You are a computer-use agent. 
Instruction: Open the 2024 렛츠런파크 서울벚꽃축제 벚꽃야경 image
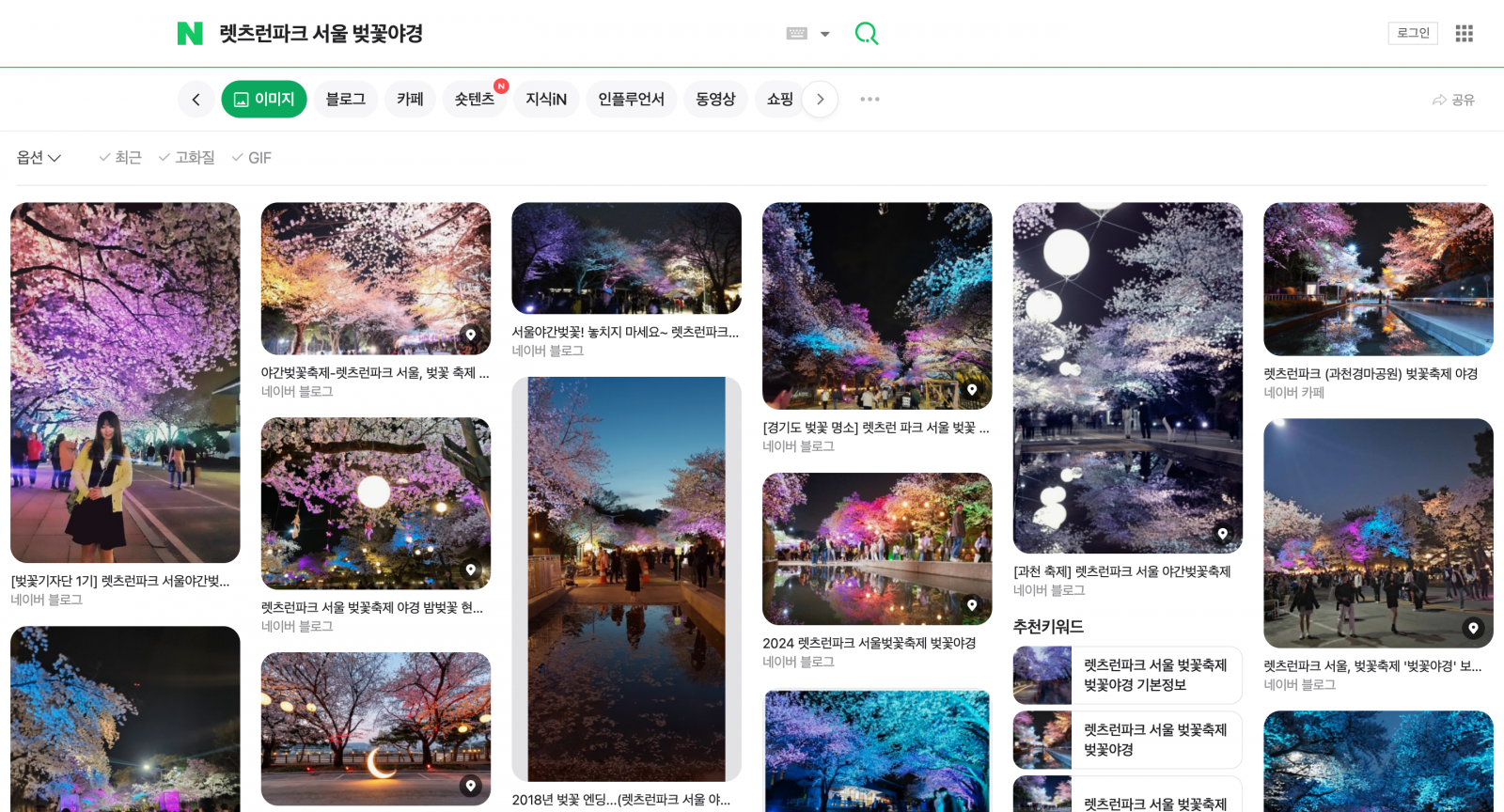(876, 549)
